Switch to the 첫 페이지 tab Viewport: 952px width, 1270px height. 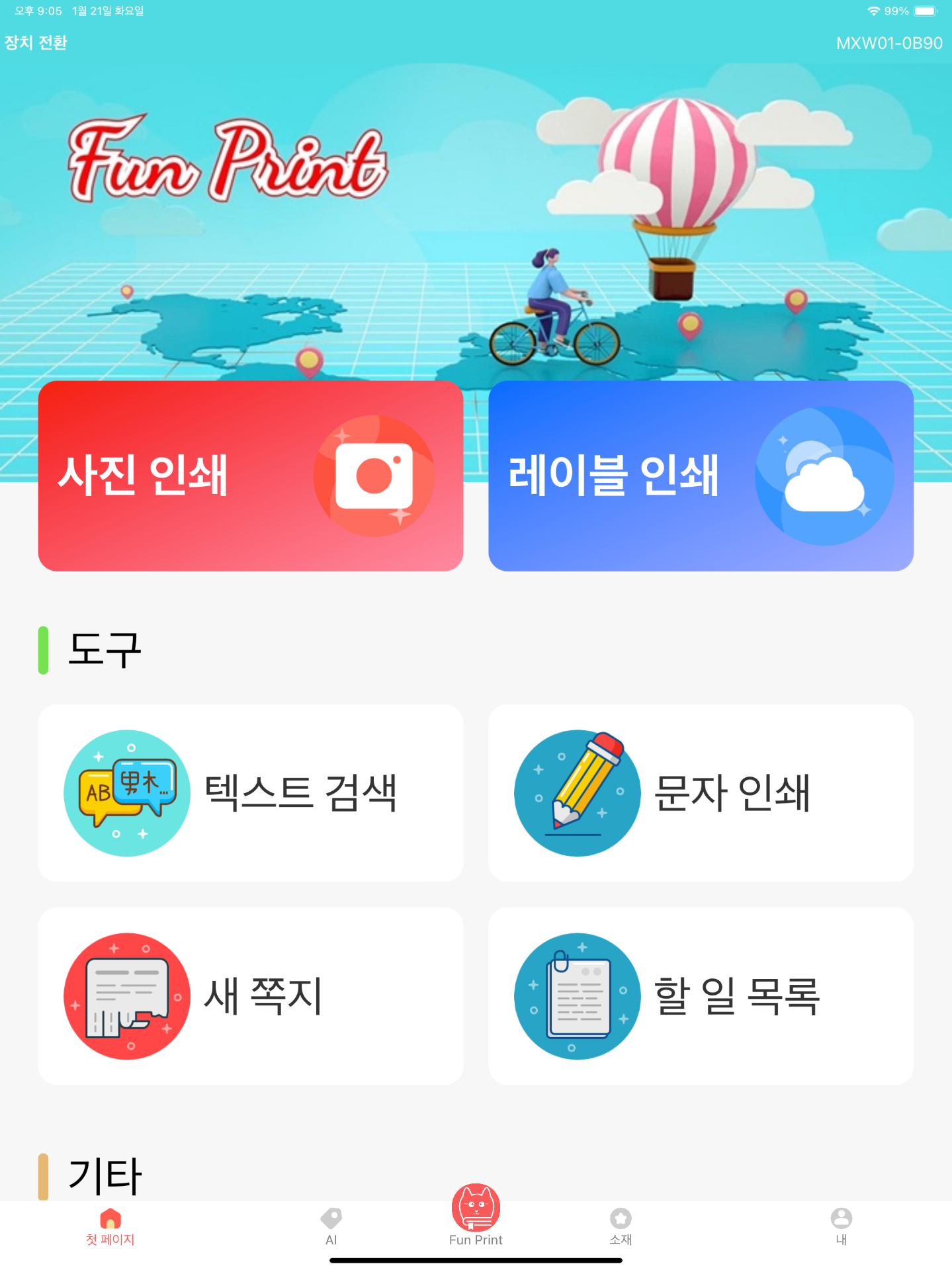[x=110, y=1227]
